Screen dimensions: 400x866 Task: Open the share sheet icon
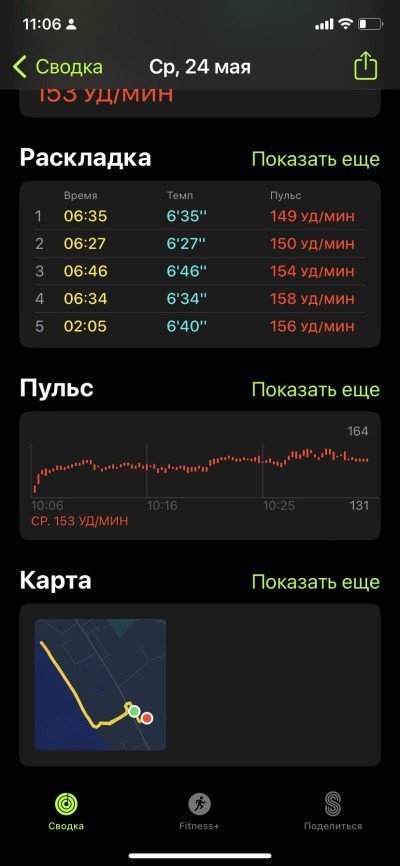pyautogui.click(x=365, y=67)
